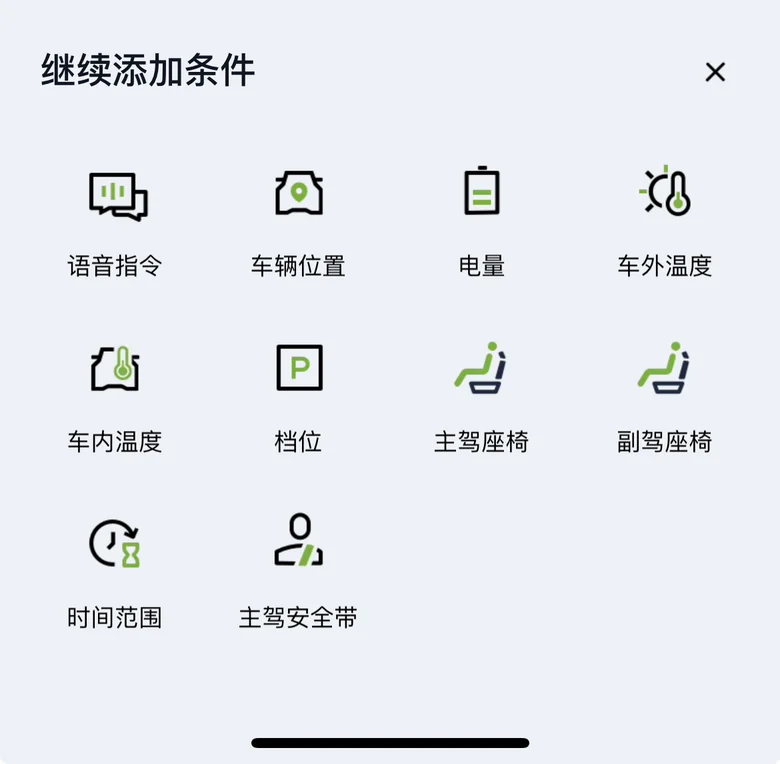Screen dimensions: 780x764
Task: Close the 继续添加条件 panel
Action: coord(715,72)
